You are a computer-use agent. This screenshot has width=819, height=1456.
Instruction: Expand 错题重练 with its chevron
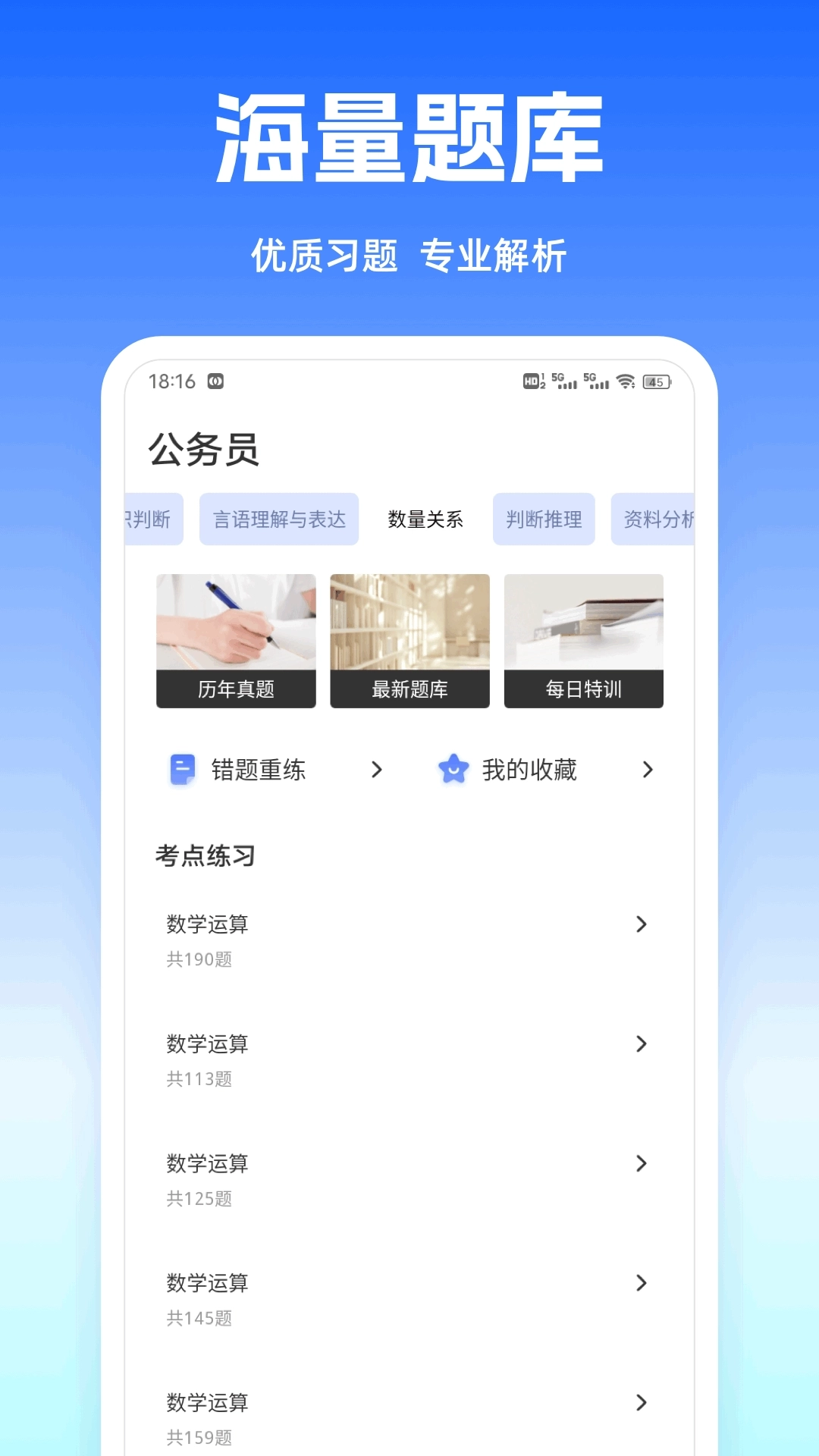377,770
